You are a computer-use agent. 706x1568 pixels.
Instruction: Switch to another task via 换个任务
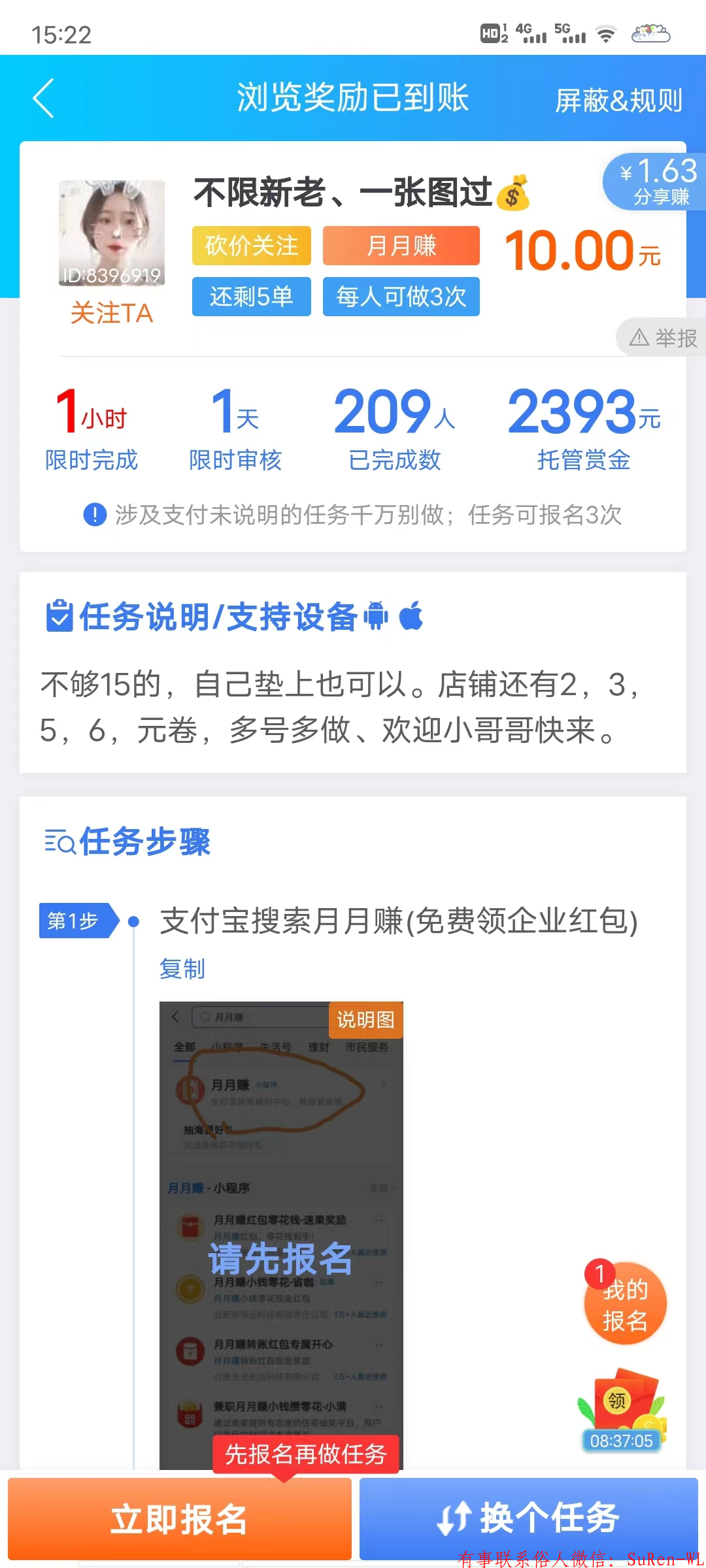coord(529,1519)
